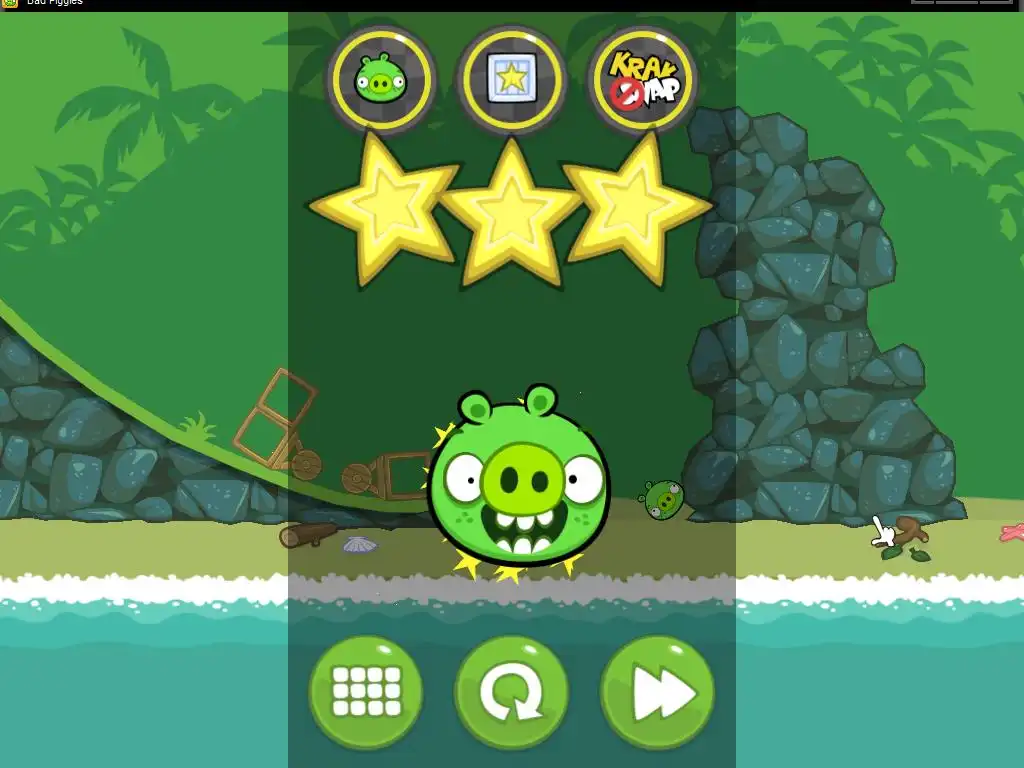Viewport: 1024px width, 768px height.
Task: Skip ahead to the next level
Action: coord(657,692)
